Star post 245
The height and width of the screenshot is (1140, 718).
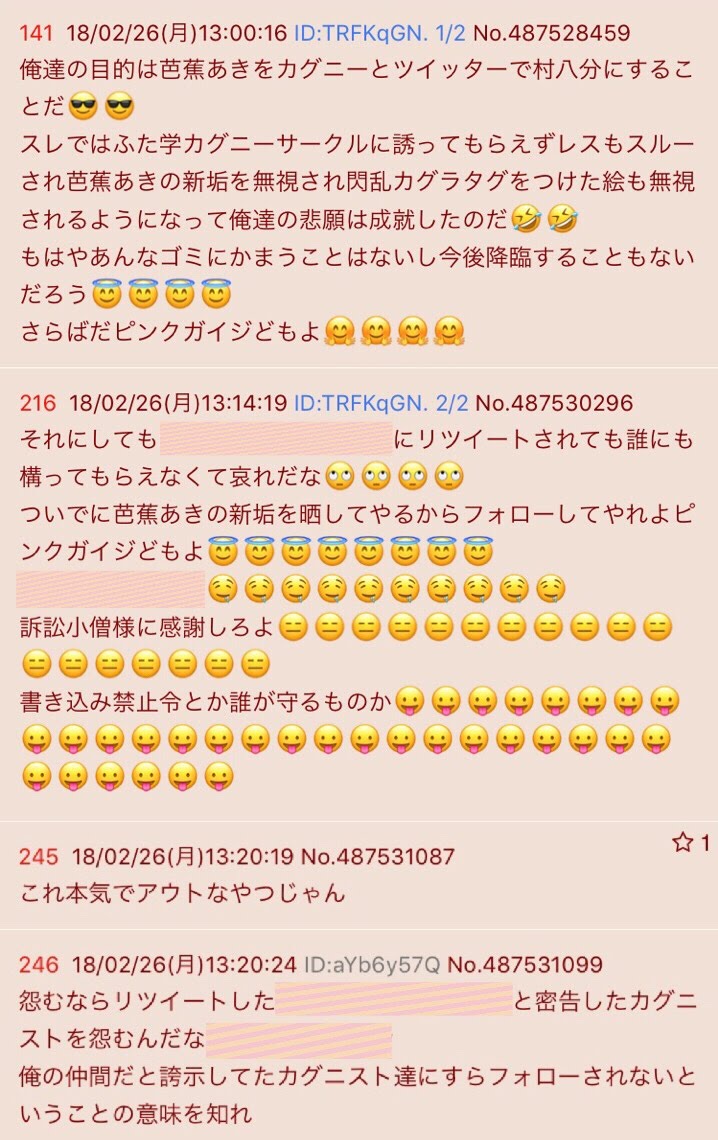click(683, 843)
